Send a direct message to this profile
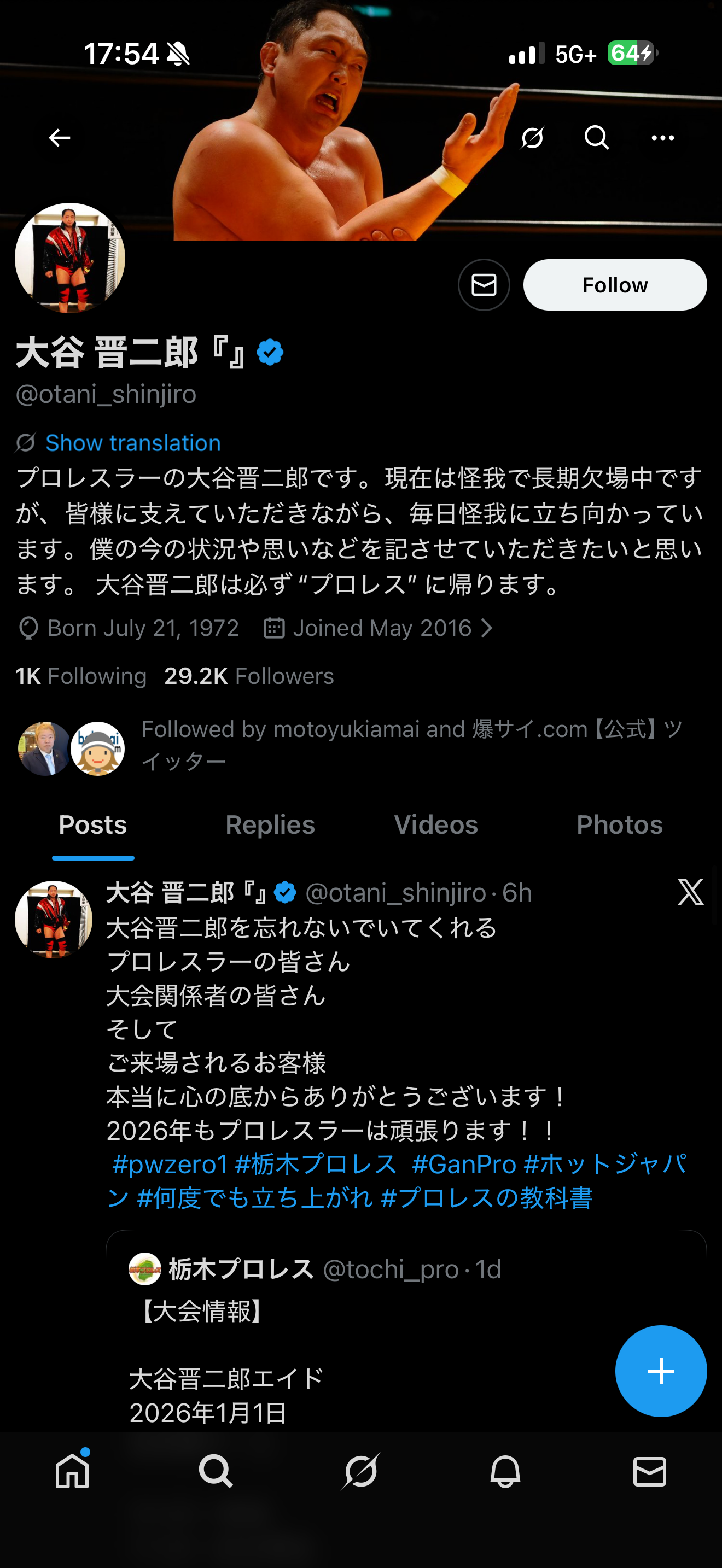Image resolution: width=722 pixels, height=1568 pixels. point(484,285)
